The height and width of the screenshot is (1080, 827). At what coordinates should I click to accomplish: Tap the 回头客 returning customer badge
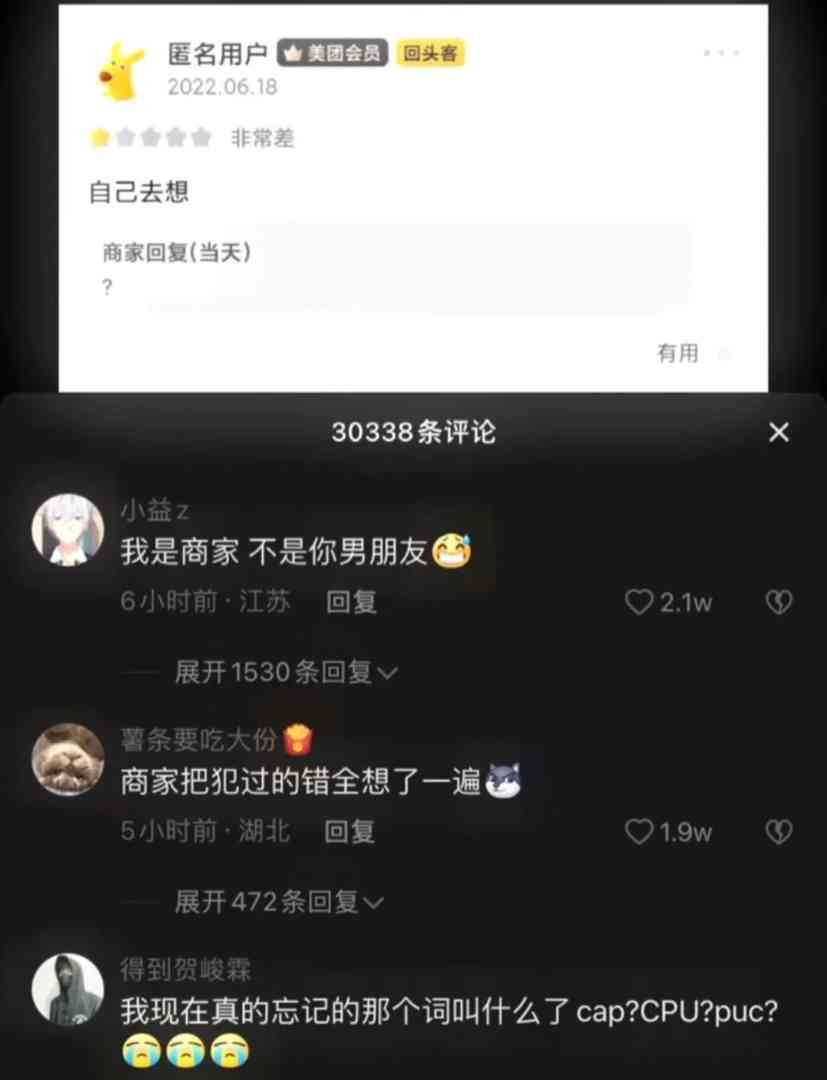pyautogui.click(x=430, y=54)
